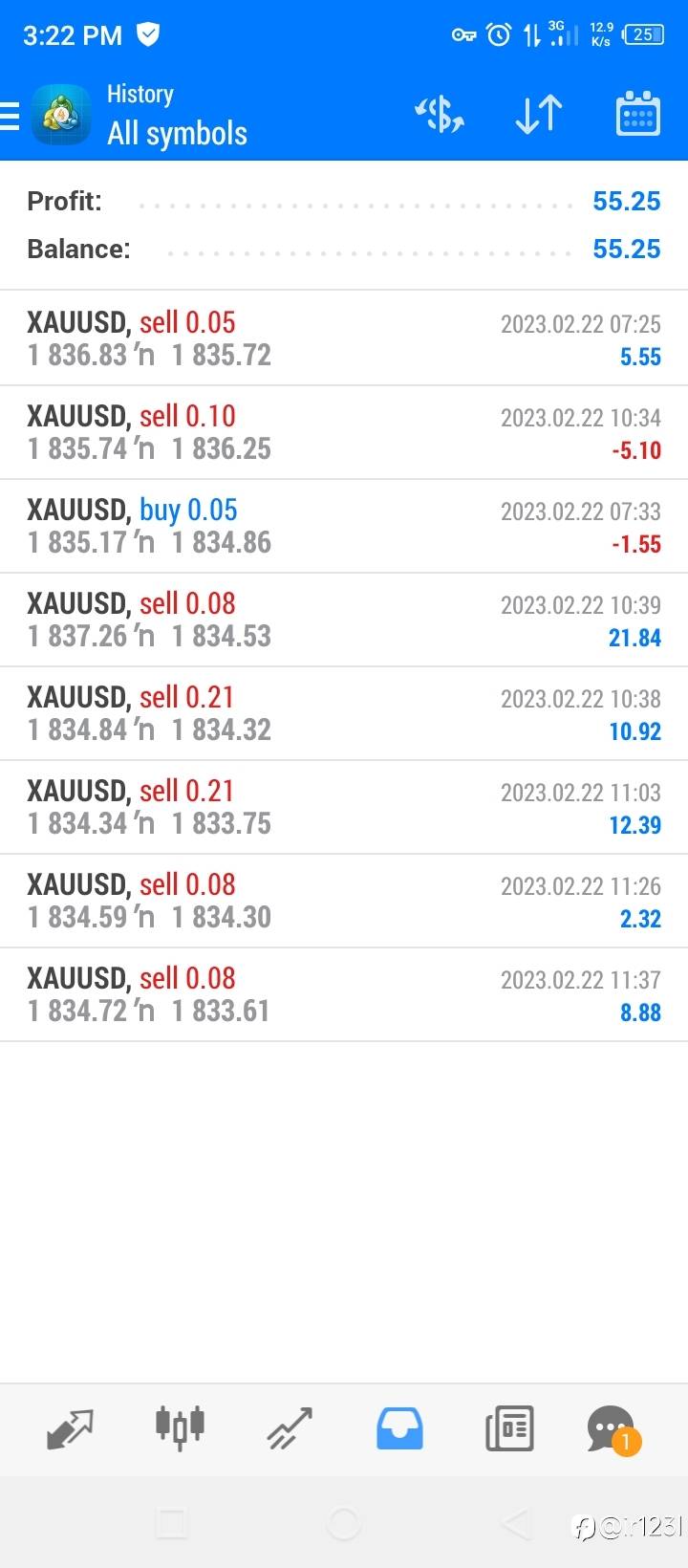The image size is (688, 1568).
Task: Switch to the Chart tab
Action: (180, 1429)
